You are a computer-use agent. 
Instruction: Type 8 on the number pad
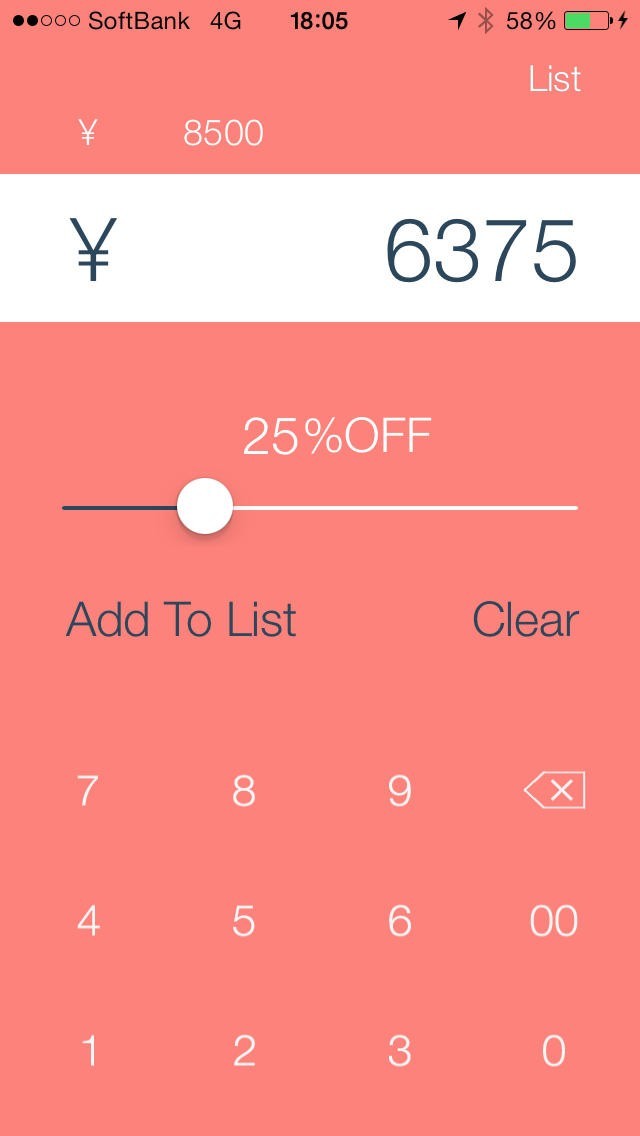(x=243, y=791)
